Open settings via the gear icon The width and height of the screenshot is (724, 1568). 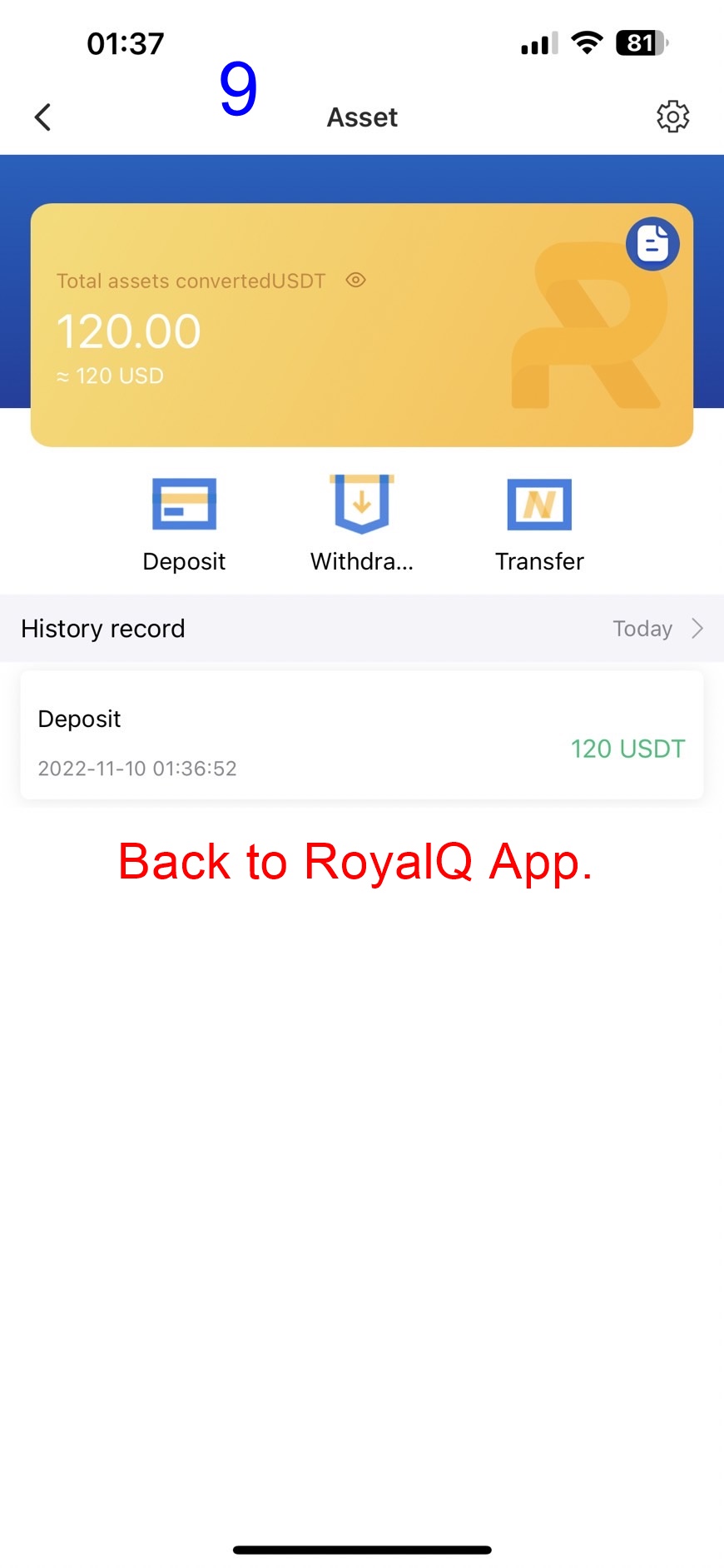tap(672, 117)
